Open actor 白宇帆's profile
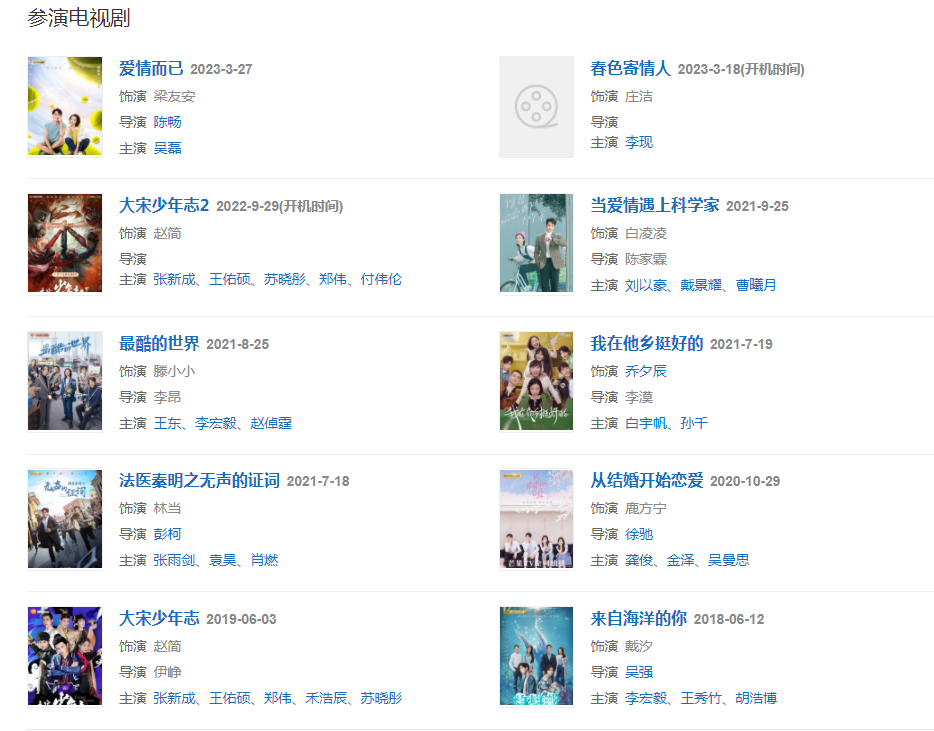This screenshot has width=934, height=731. 645,423
